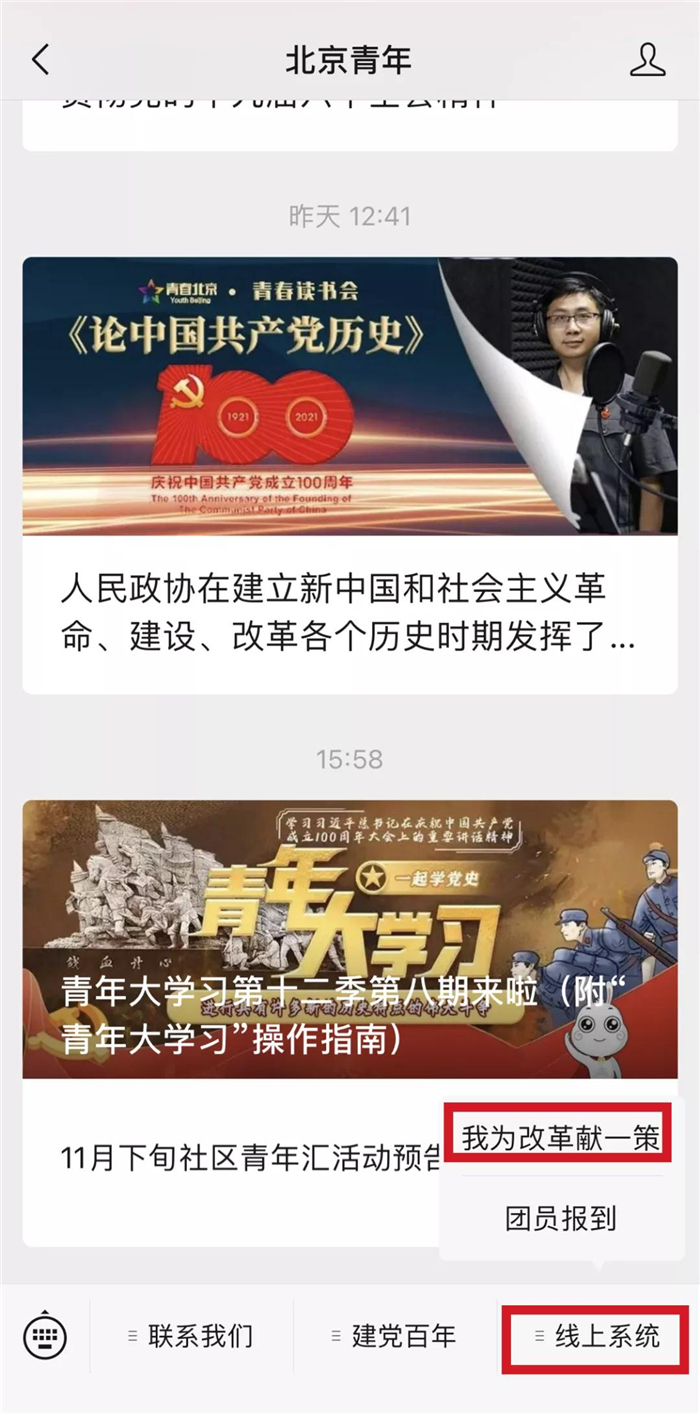The height and width of the screenshot is (1414, 700).
Task: Tap the 线上系统 menu
Action: [597, 1336]
